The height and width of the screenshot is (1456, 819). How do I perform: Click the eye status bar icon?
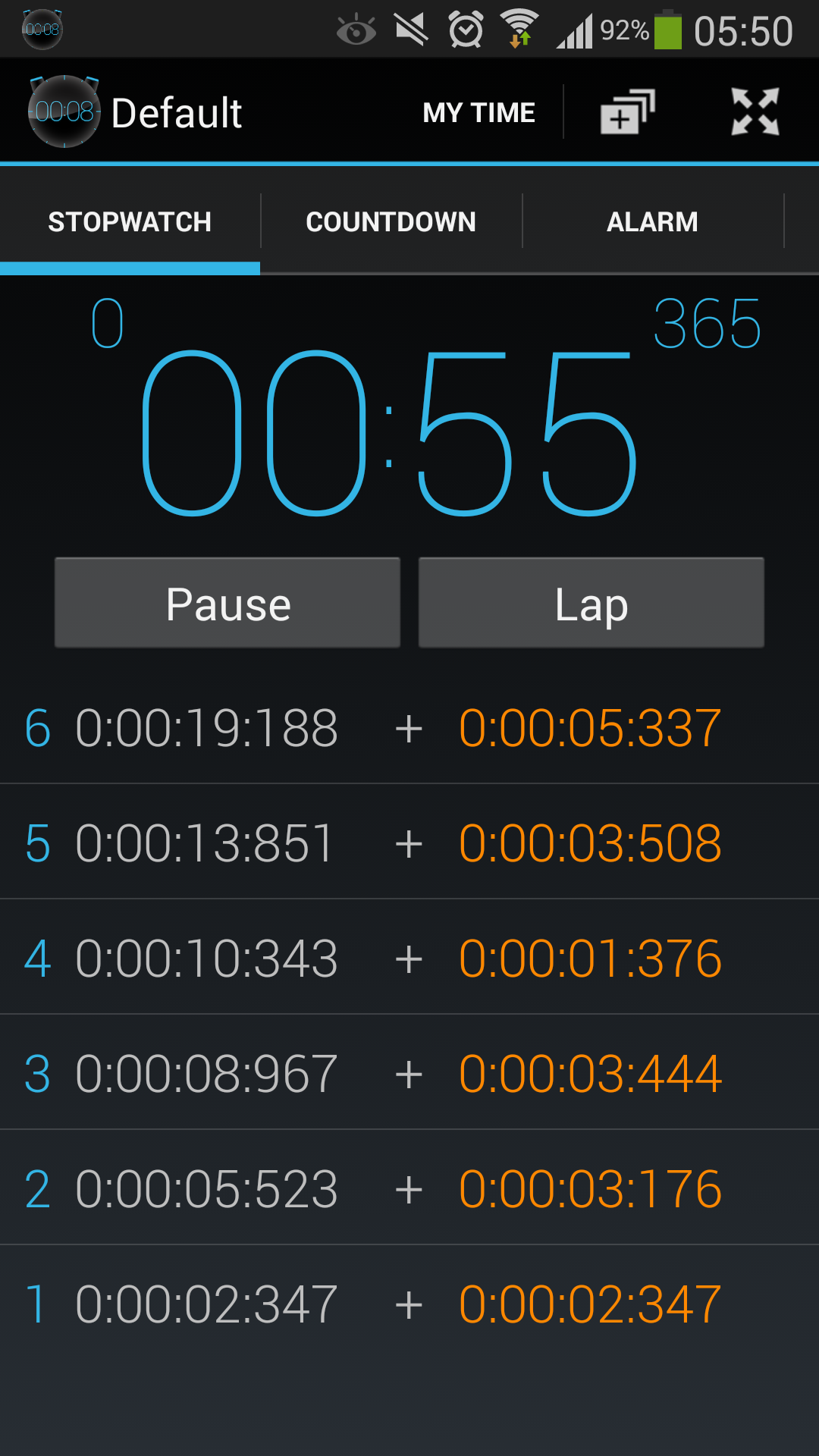(x=355, y=29)
